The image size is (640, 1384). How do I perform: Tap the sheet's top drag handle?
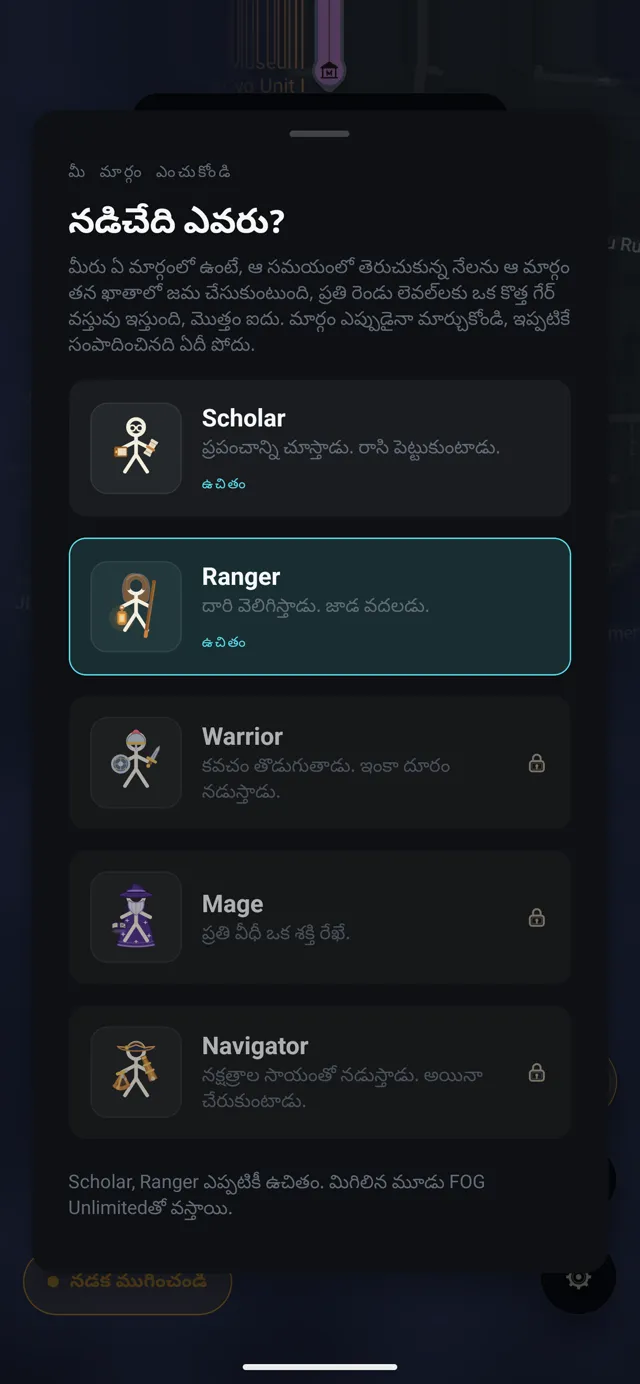(x=320, y=133)
